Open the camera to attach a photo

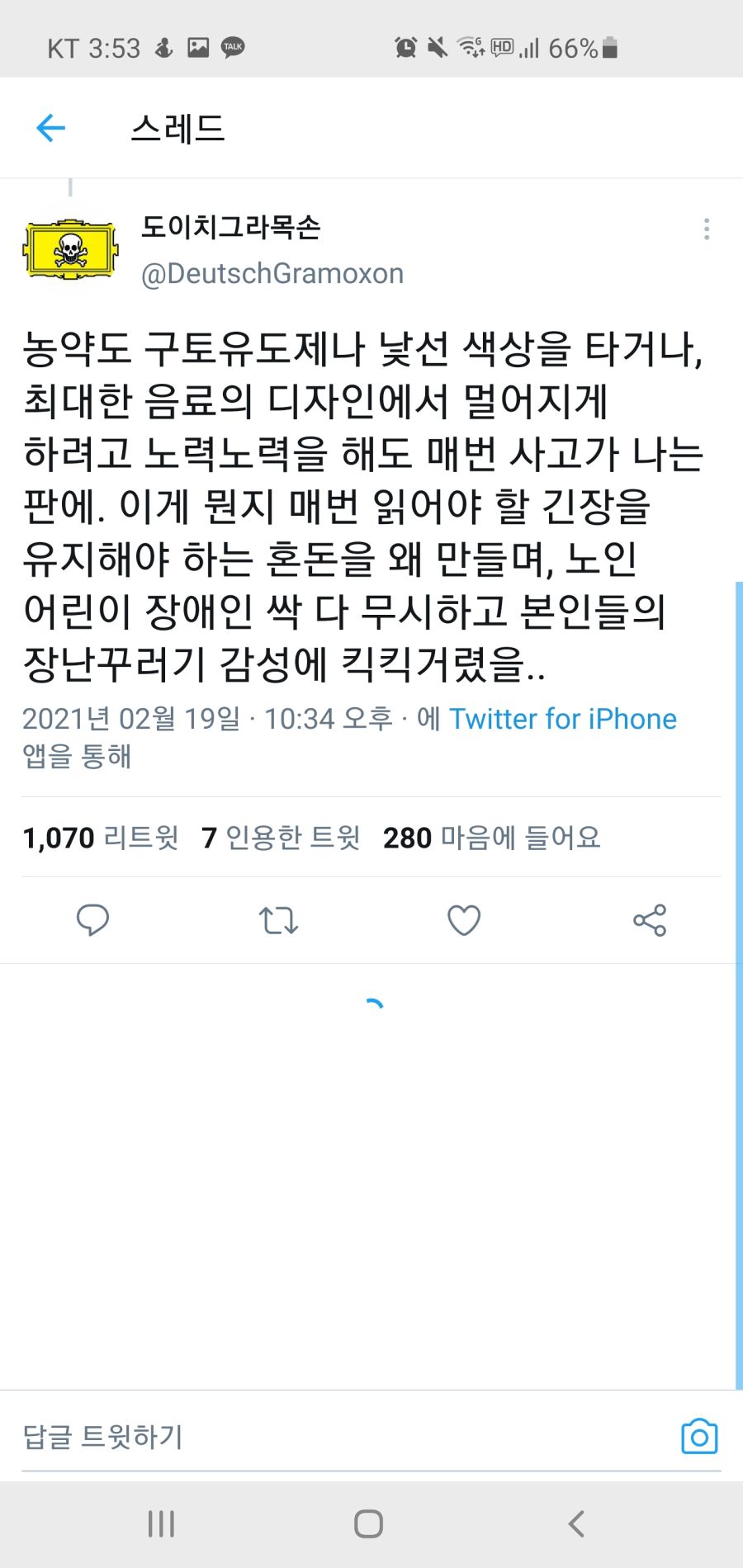click(x=698, y=1437)
